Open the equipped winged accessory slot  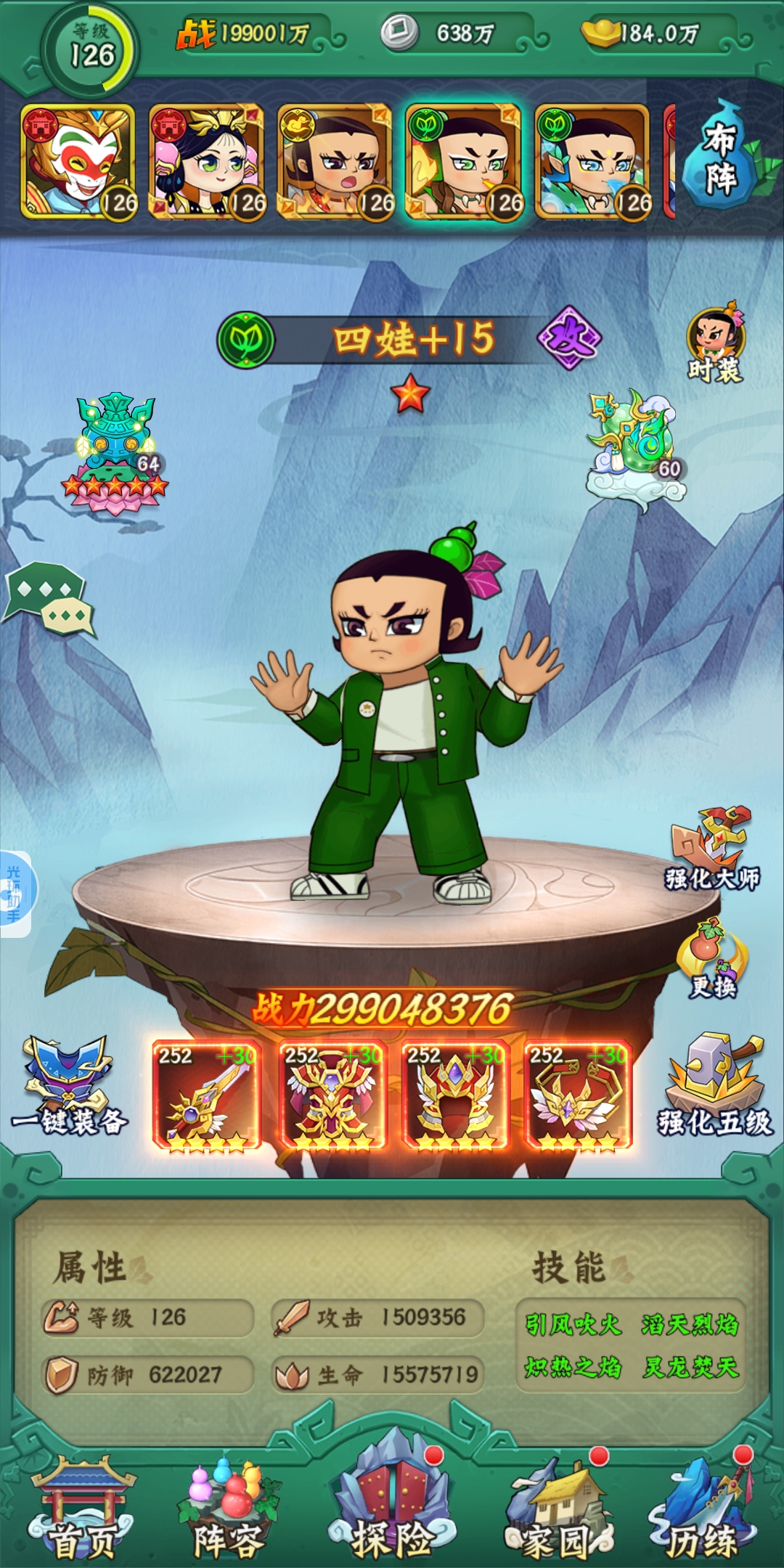click(x=578, y=1096)
